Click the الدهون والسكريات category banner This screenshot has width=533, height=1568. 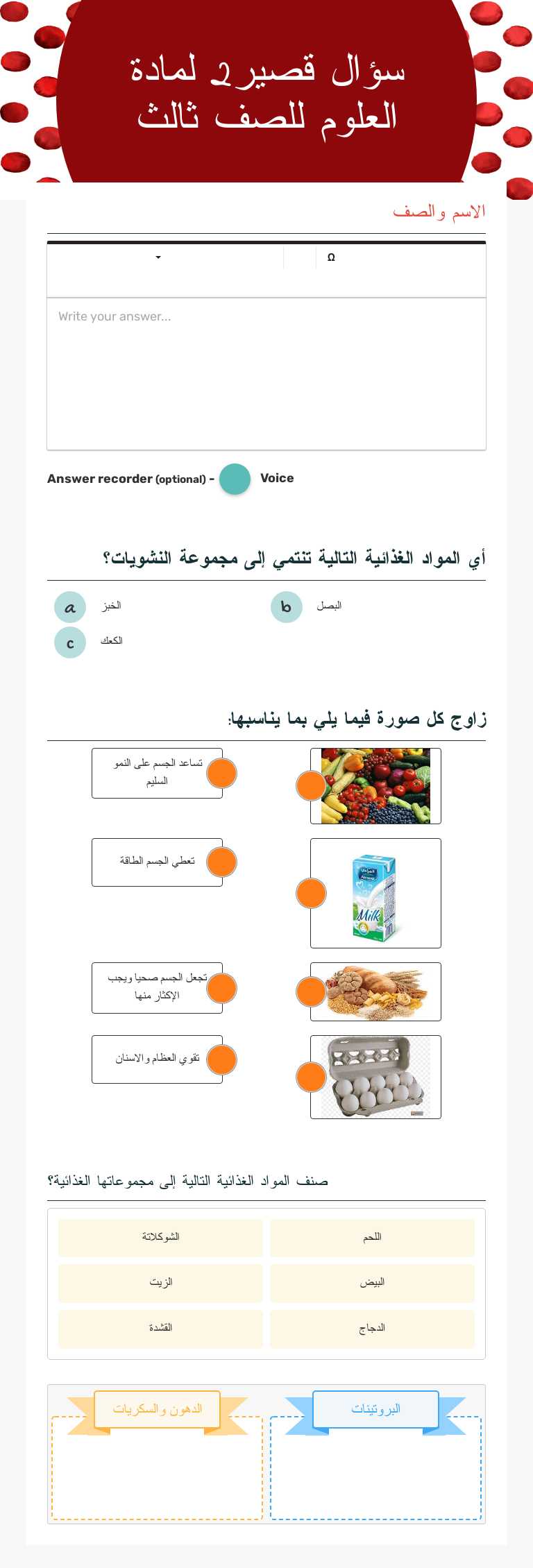coord(157,1409)
